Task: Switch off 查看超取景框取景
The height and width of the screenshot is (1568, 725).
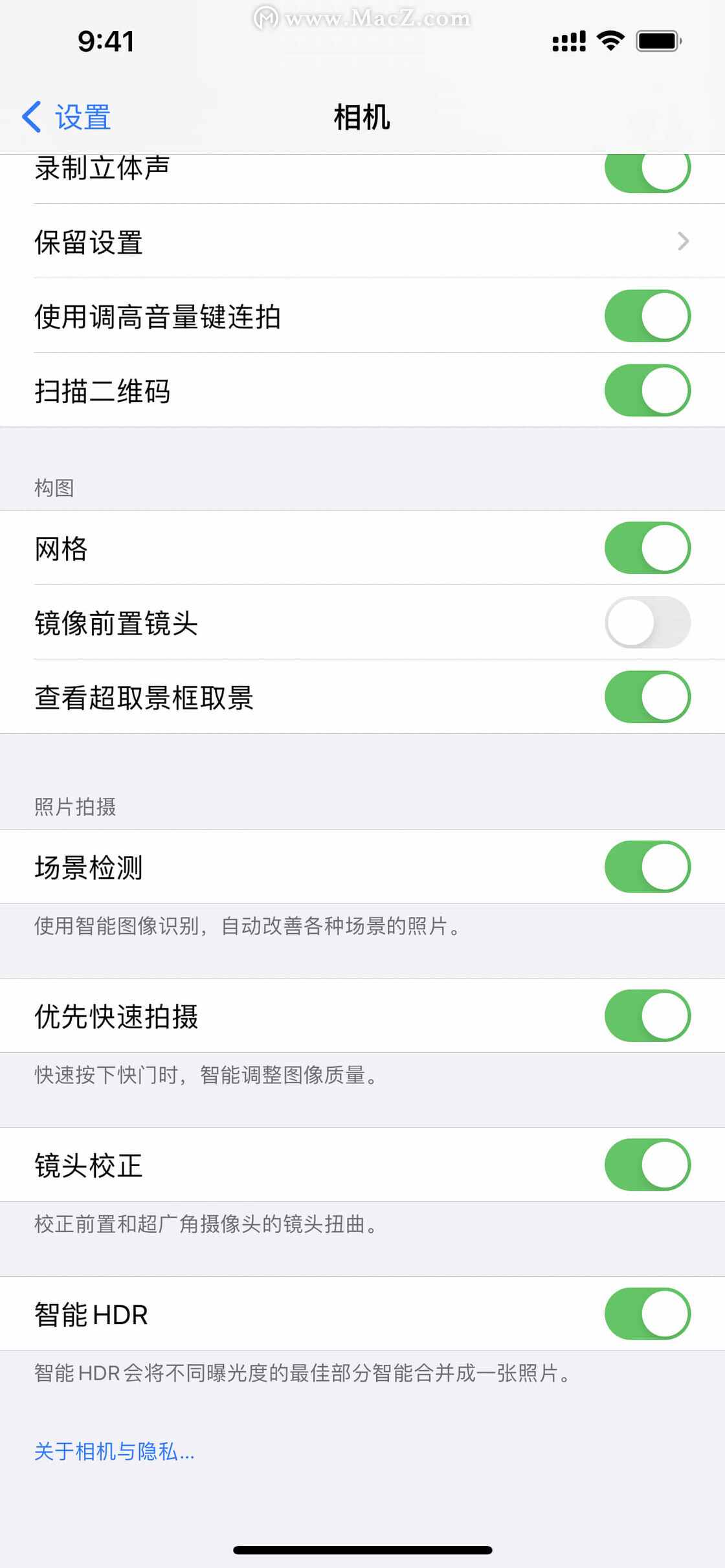Action: click(x=647, y=697)
